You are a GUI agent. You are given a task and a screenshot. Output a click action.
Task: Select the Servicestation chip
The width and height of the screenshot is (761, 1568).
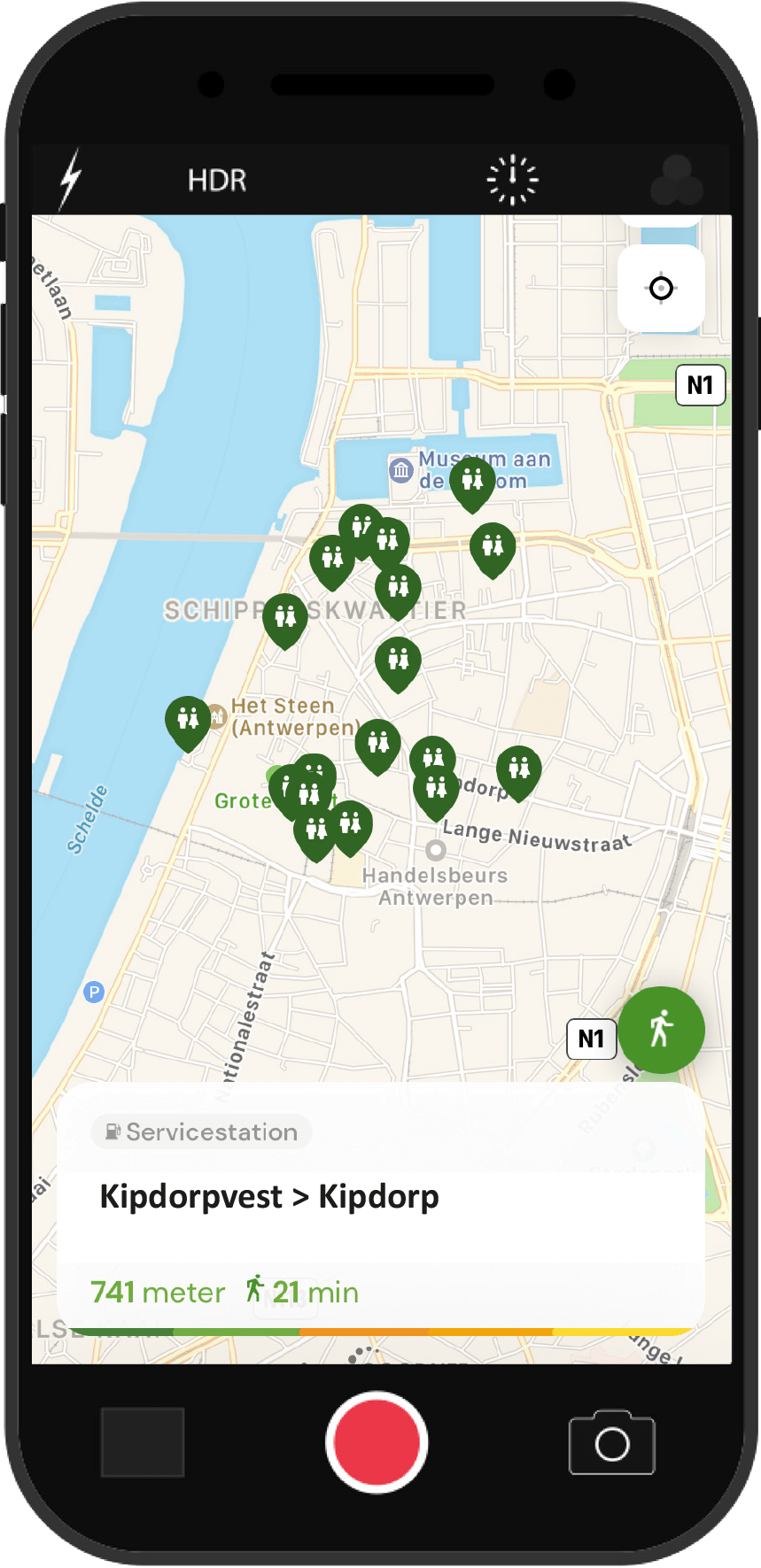point(201,1132)
